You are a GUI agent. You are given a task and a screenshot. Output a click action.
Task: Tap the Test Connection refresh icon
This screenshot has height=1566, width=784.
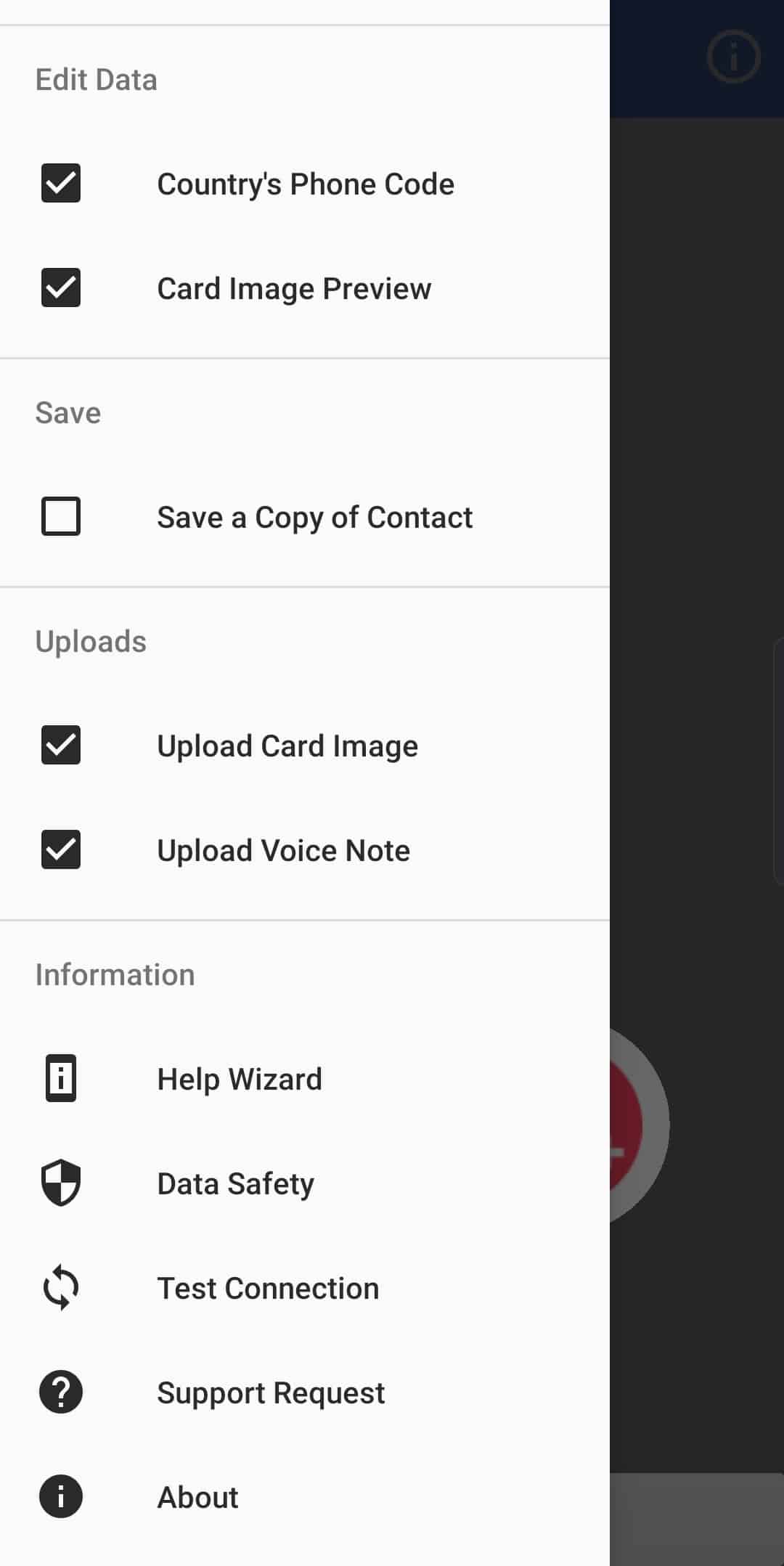pyautogui.click(x=61, y=1288)
